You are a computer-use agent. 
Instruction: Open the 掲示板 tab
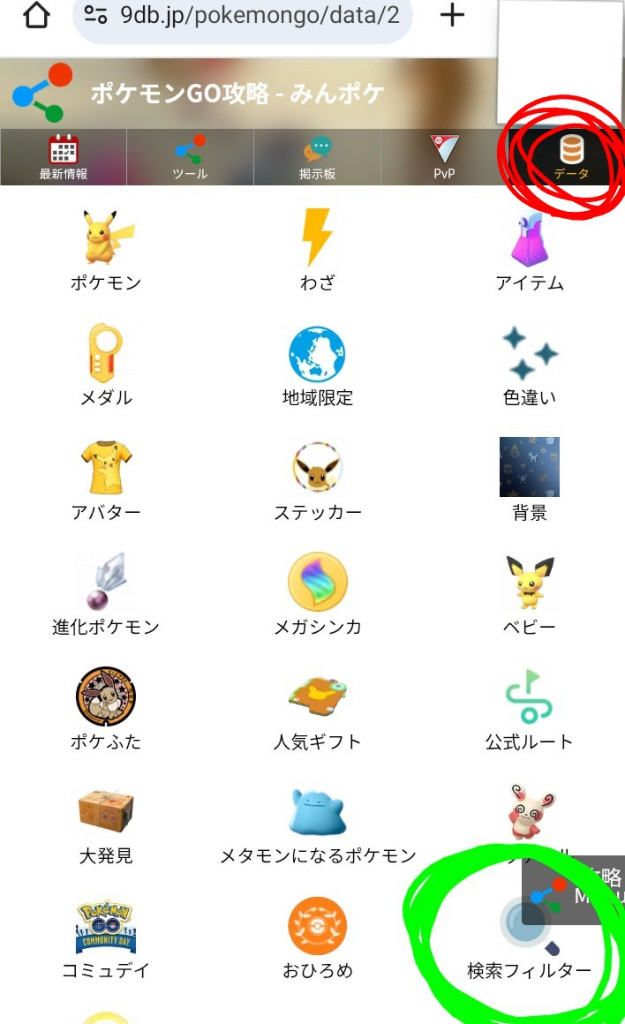(x=317, y=158)
